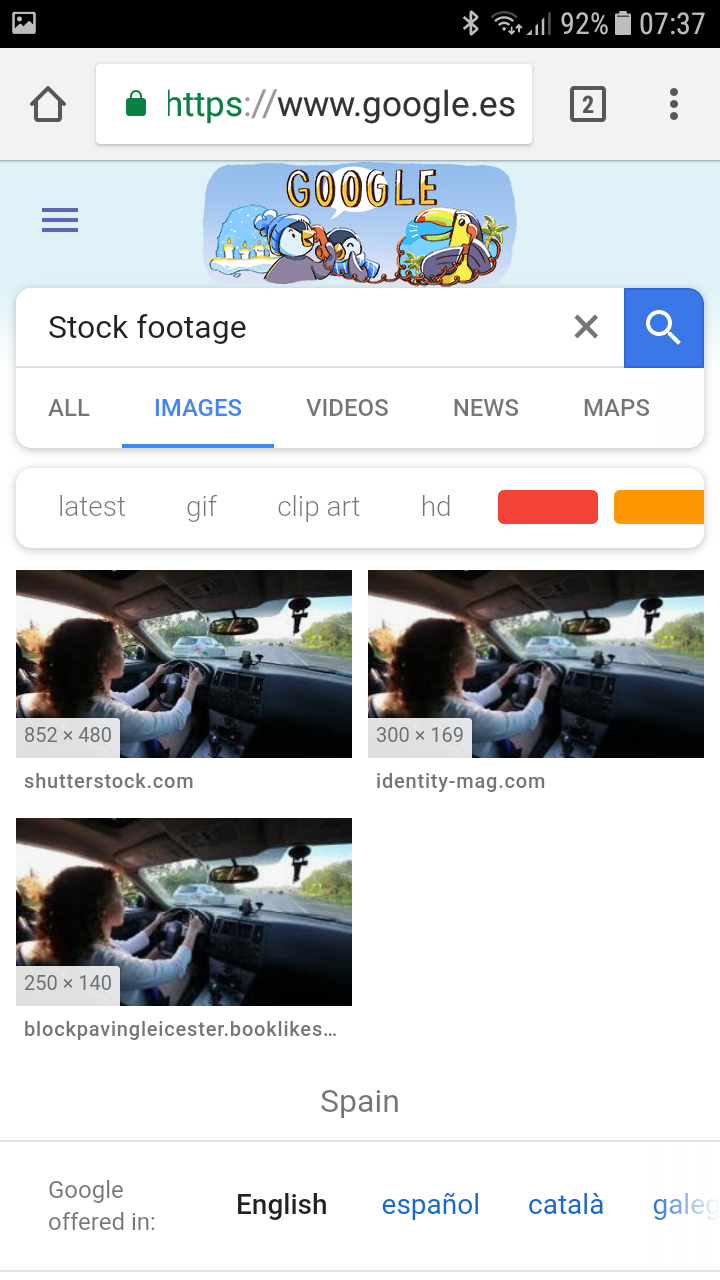This screenshot has height=1280, width=720.
Task: Switch to the NEWS tab
Action: tap(486, 408)
